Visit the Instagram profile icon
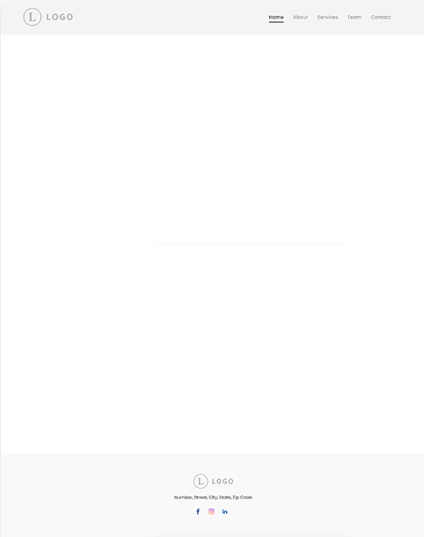424x537 pixels. coord(211,511)
